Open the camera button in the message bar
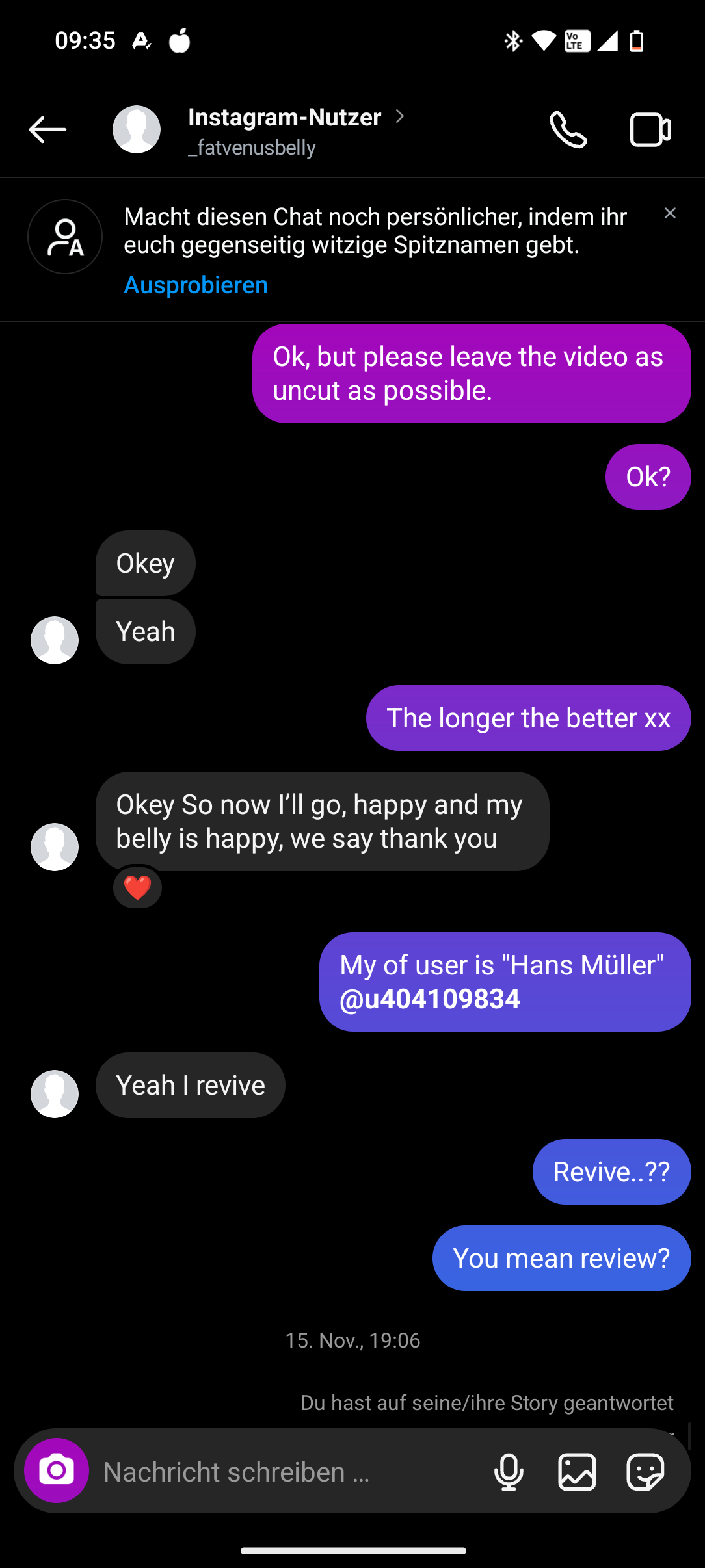This screenshot has height=1568, width=705. (x=57, y=1470)
